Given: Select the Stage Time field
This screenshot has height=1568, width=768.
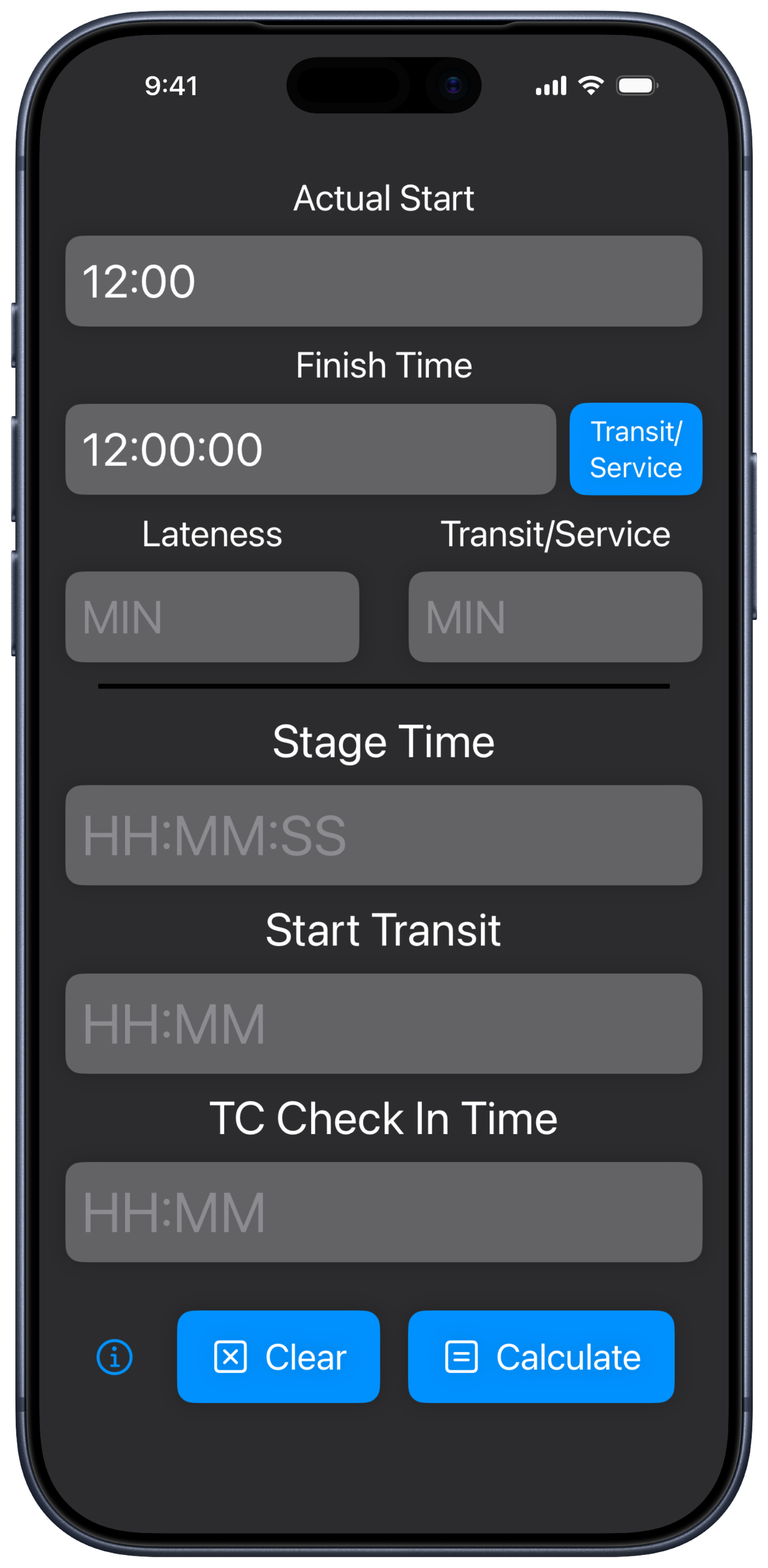Looking at the screenshot, I should point(384,835).
